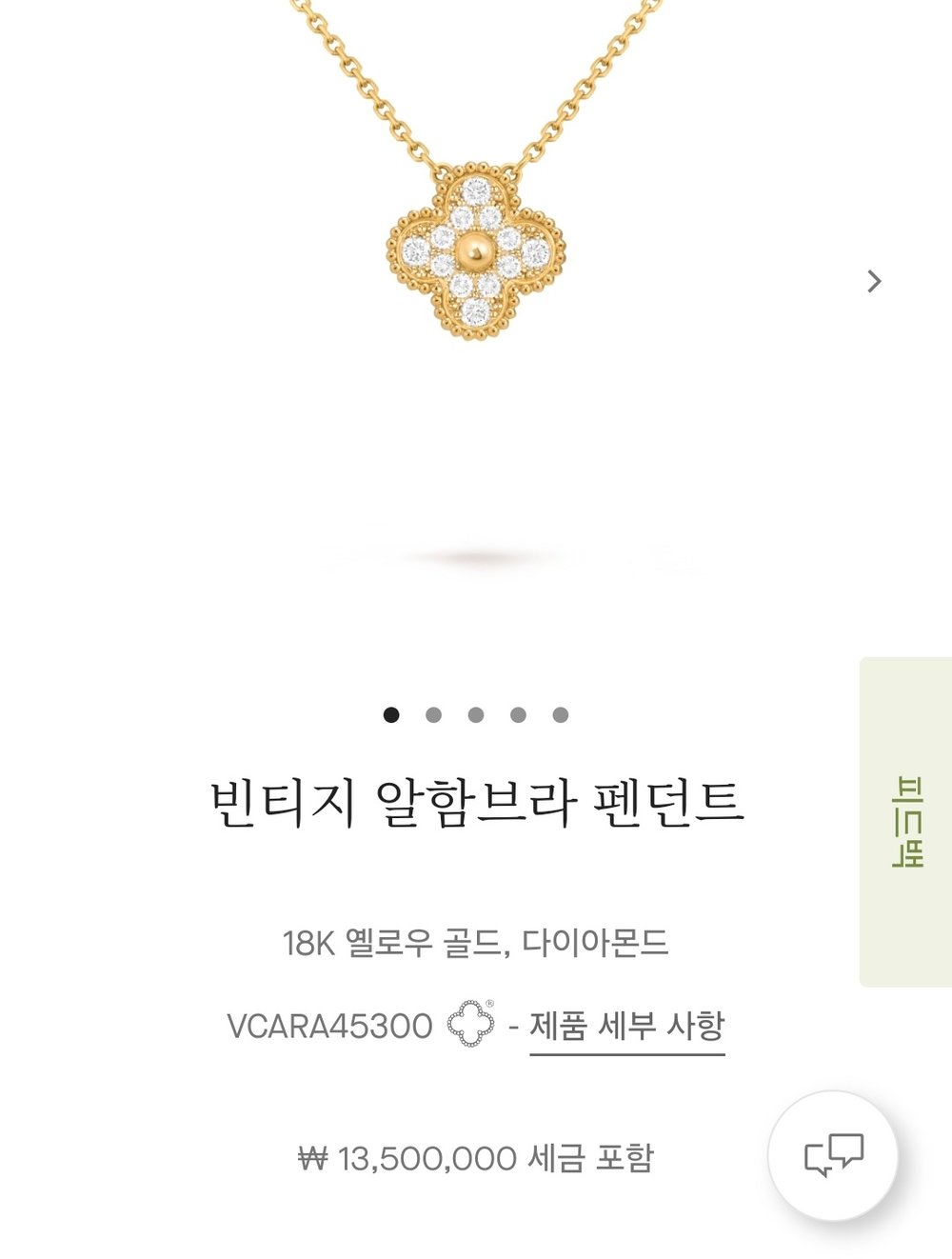Viewport: 952px width, 1259px height.
Task: Open the 피드백 side tab
Action: [905, 821]
